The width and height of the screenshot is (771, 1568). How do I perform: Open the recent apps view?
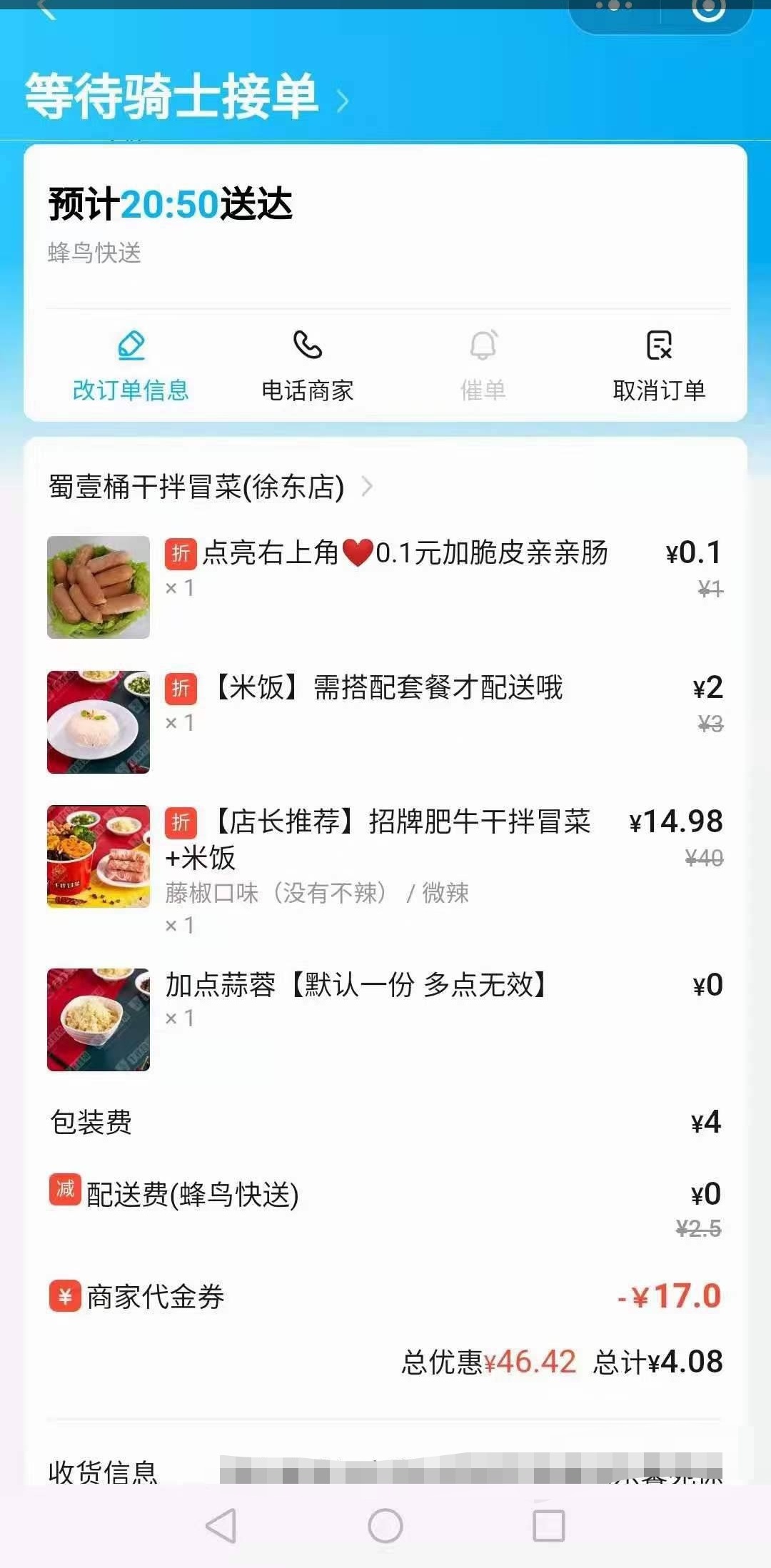549,1526
